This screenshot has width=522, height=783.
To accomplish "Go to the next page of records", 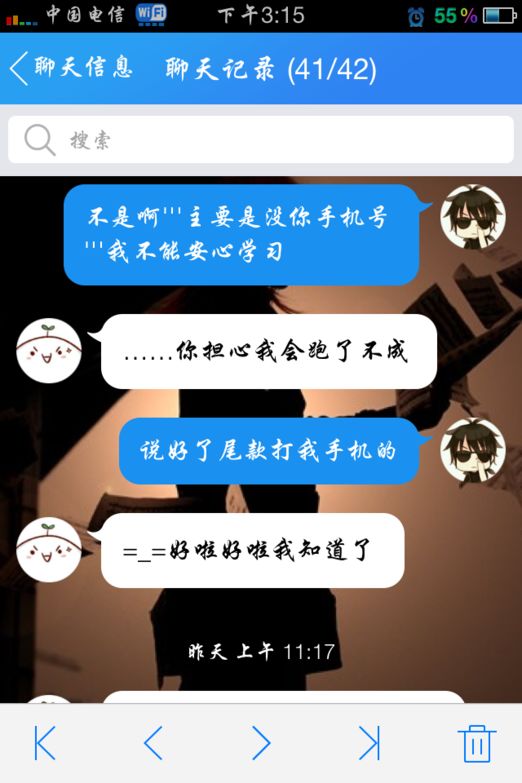I will [261, 743].
